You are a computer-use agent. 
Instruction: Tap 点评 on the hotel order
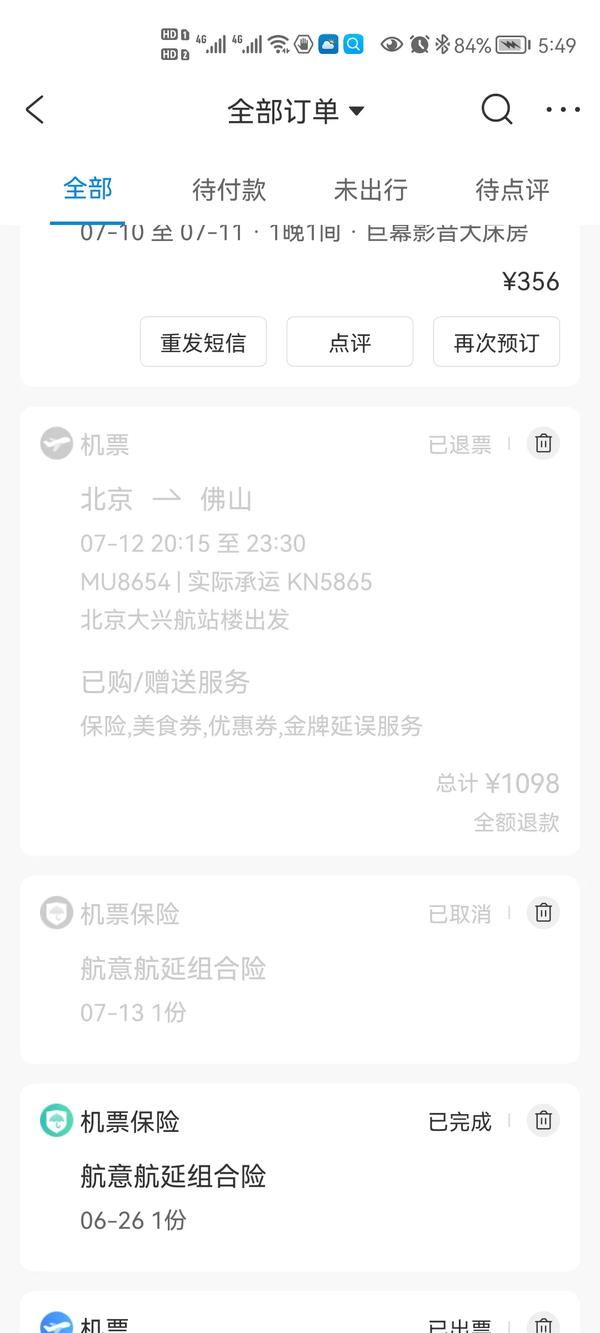pyautogui.click(x=350, y=342)
